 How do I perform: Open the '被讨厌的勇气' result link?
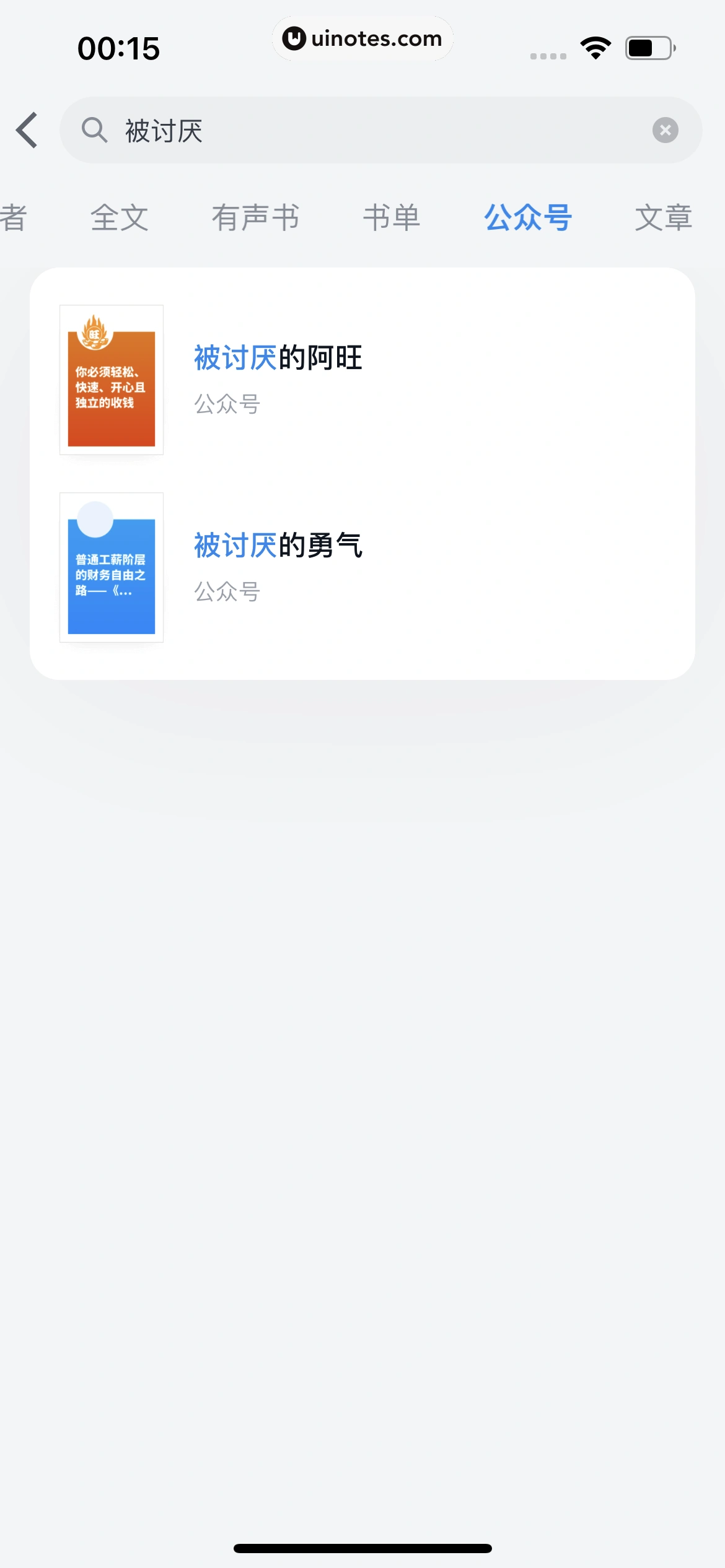278,546
